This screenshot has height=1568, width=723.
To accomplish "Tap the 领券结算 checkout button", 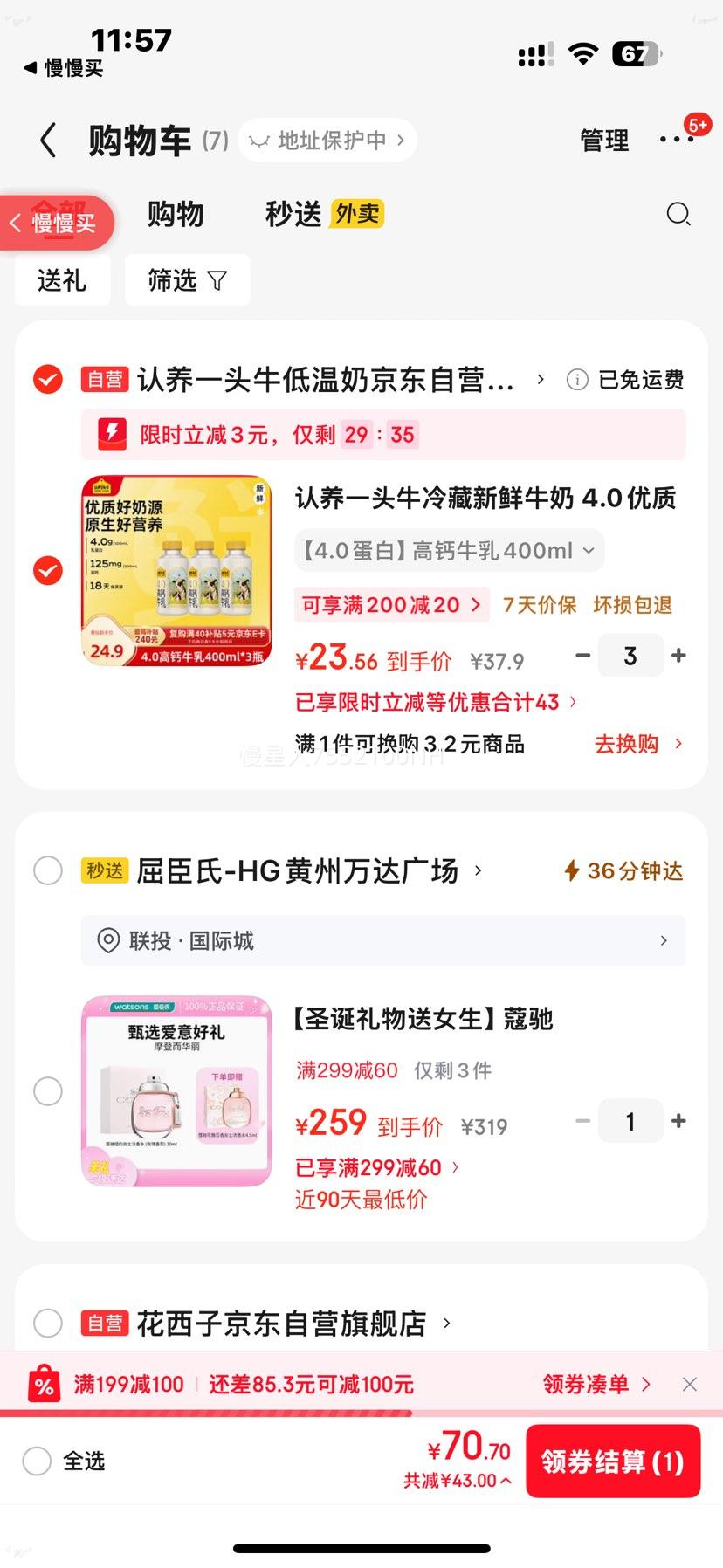I will (x=613, y=1461).
